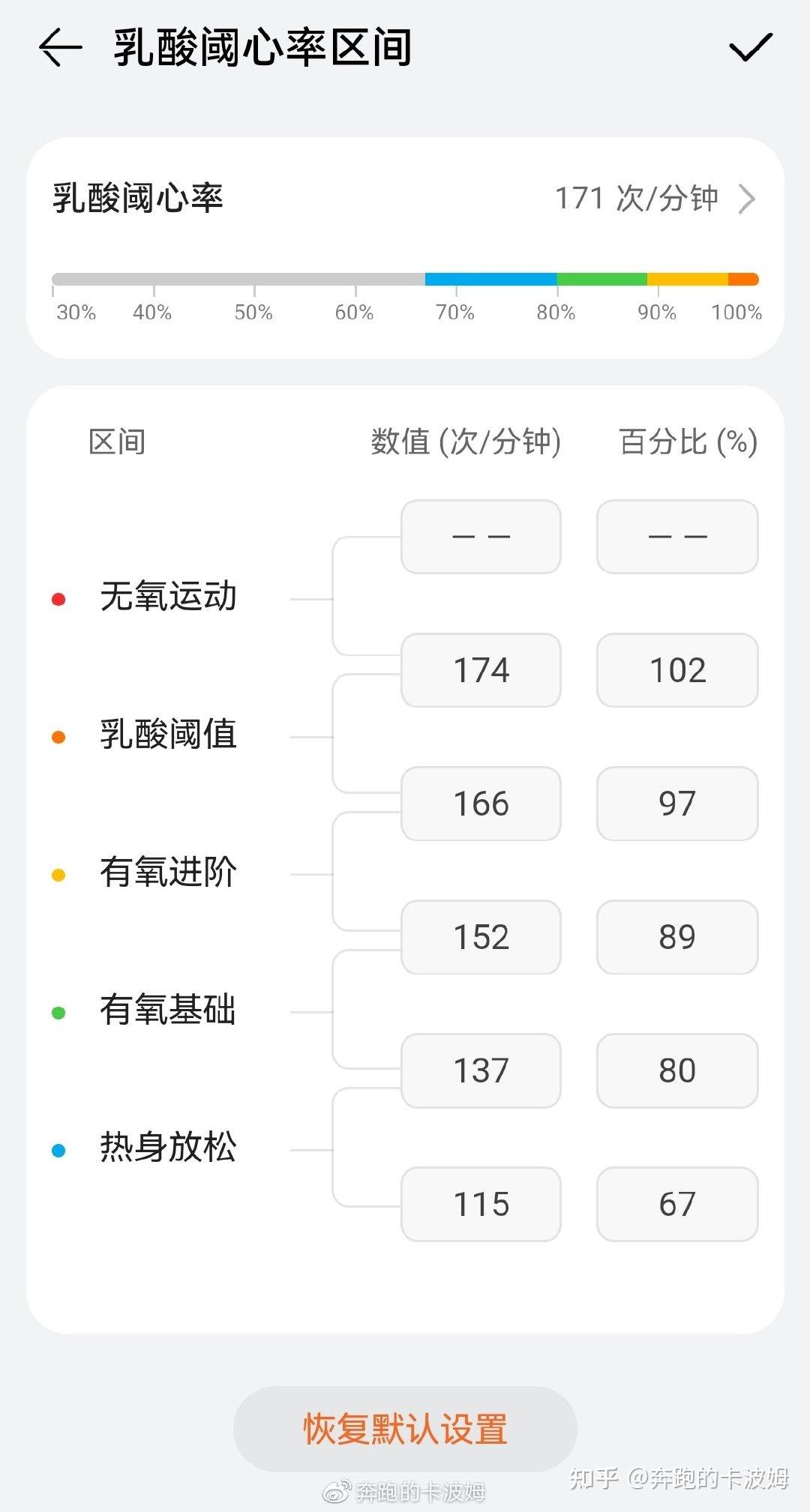Viewport: 810px width, 1512px height.
Task: Tap 恢复默认设置 to restore defaults
Action: (405, 1429)
